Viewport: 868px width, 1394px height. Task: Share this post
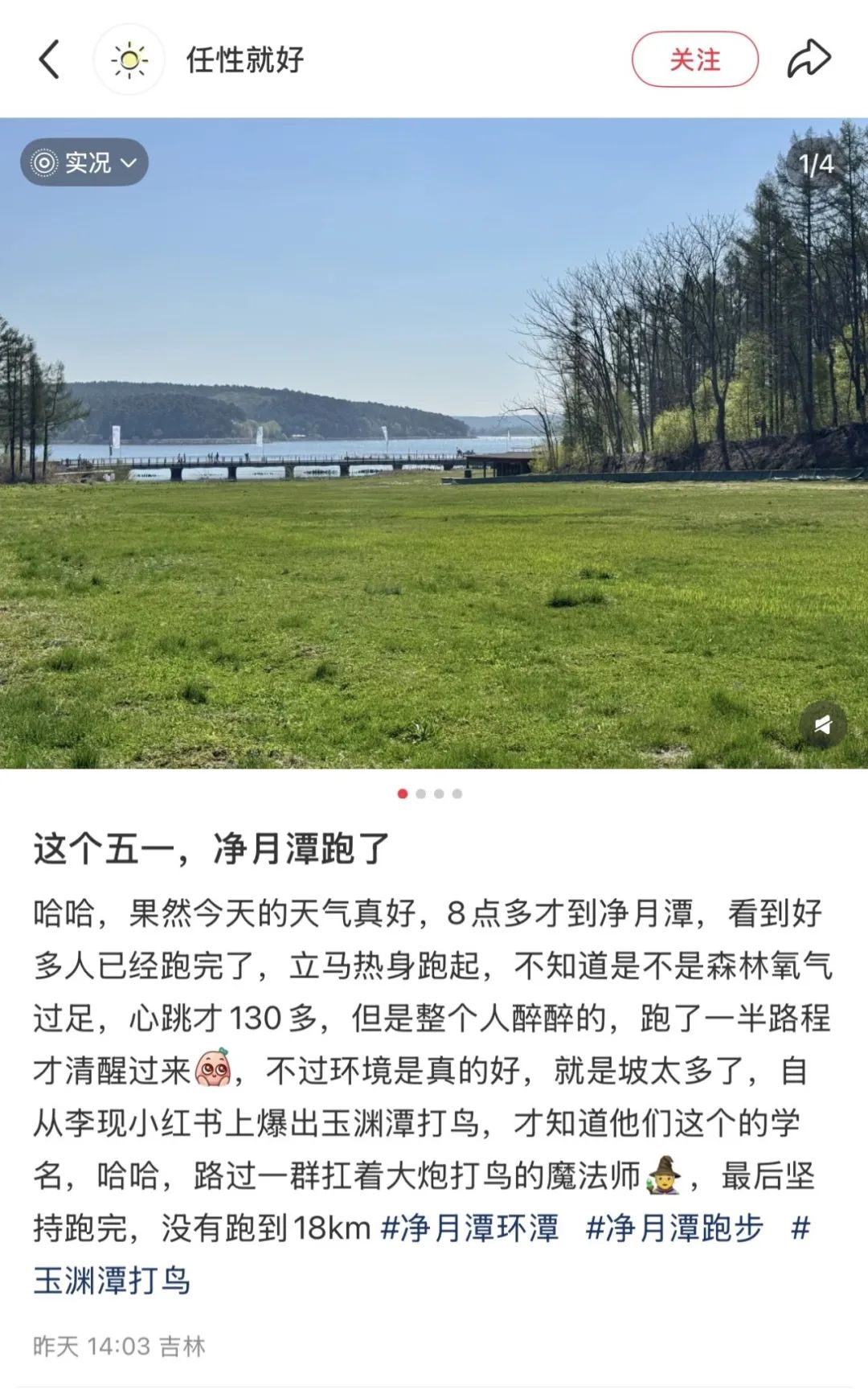(808, 59)
